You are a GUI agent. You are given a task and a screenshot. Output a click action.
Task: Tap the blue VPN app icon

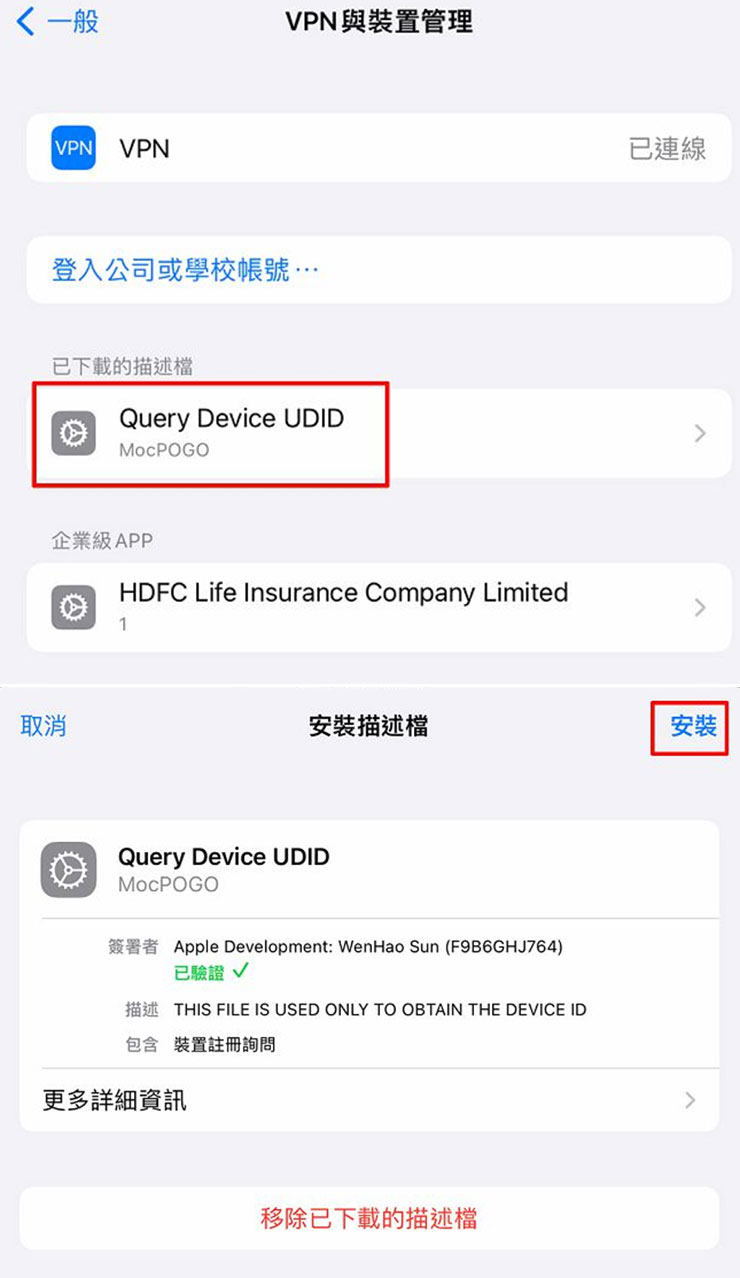(72, 148)
